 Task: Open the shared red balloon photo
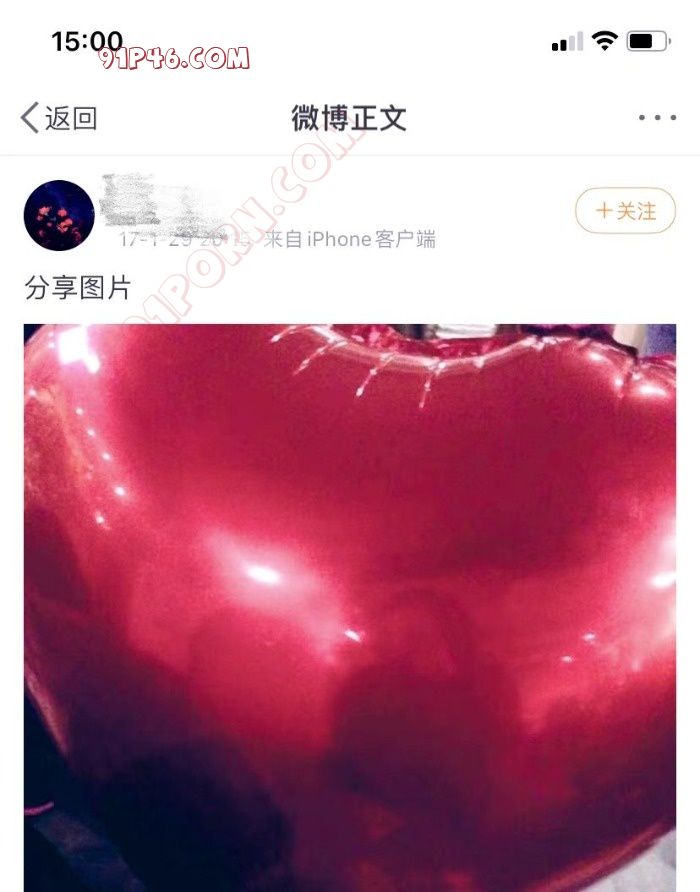350,600
